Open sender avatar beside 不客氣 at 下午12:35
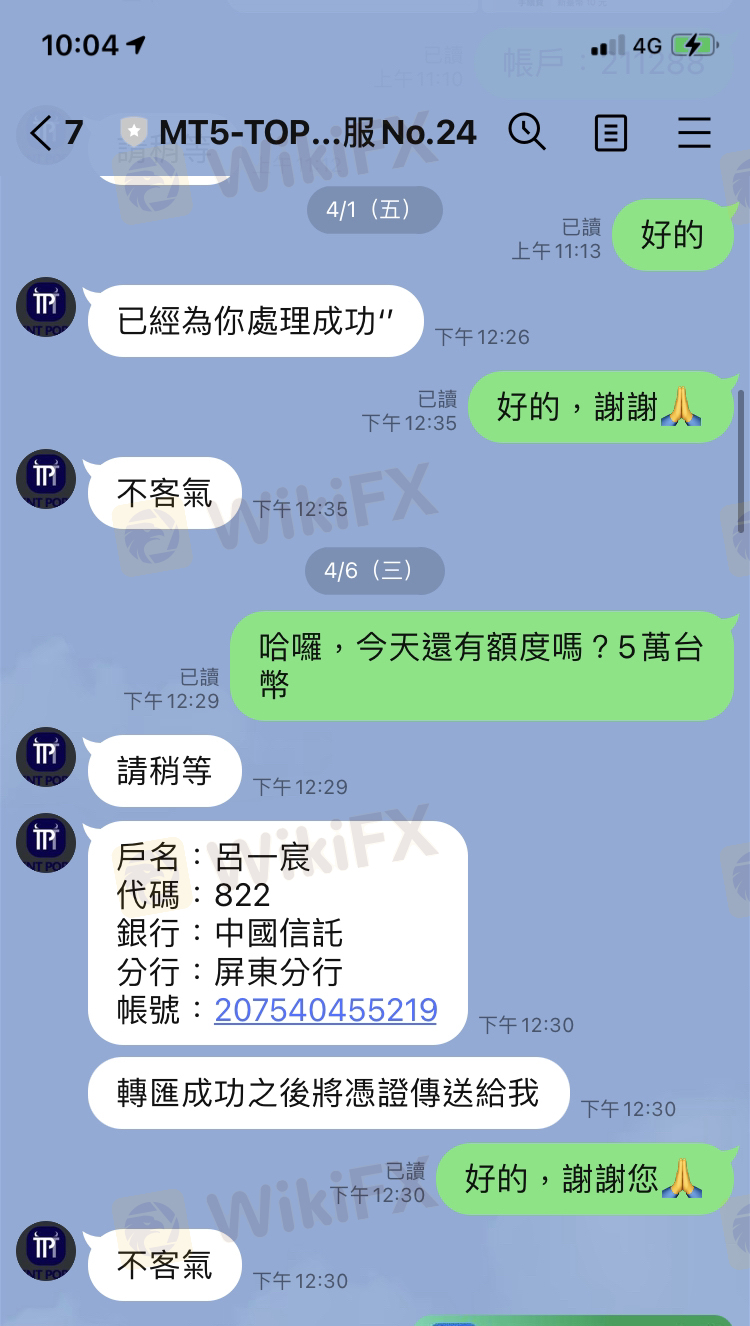 46,479
